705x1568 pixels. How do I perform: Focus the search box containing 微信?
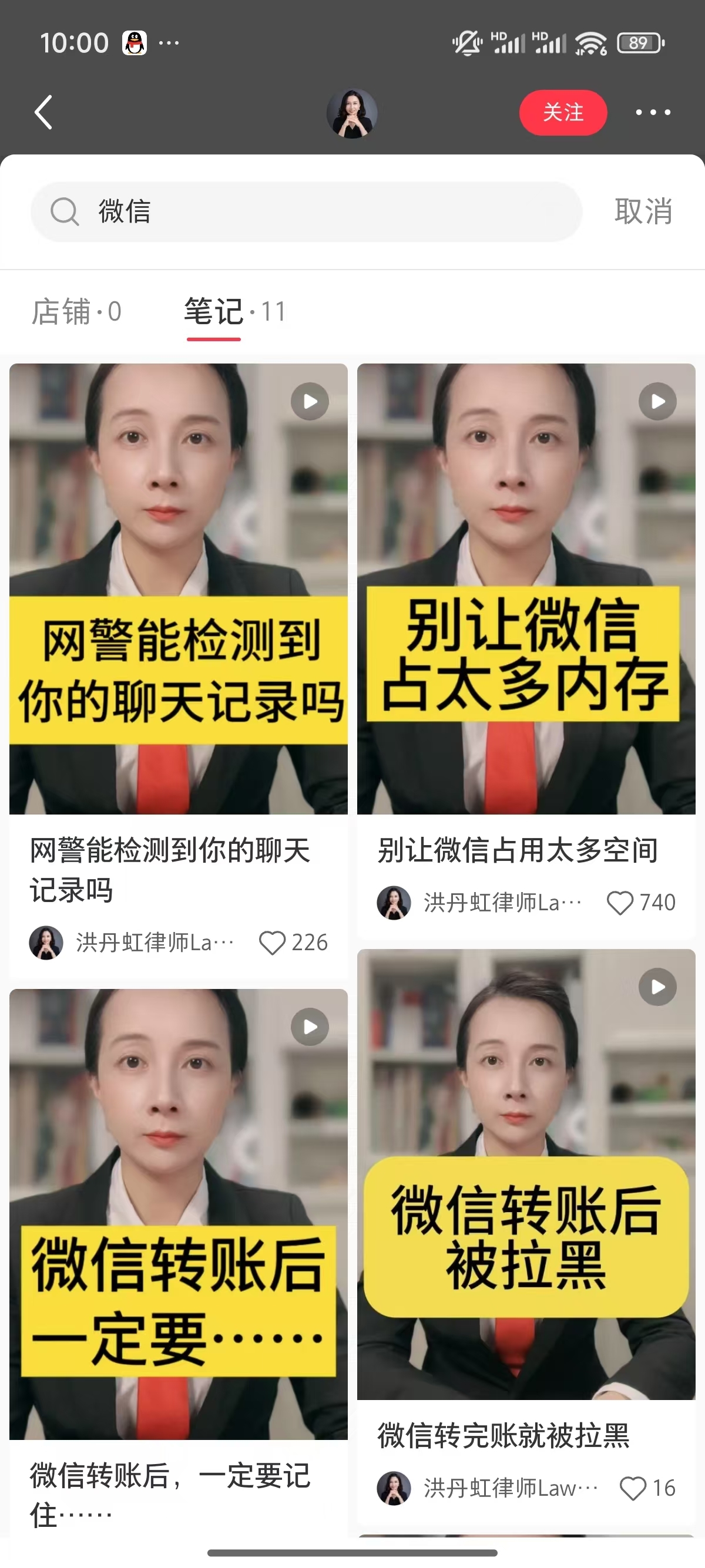click(304, 212)
